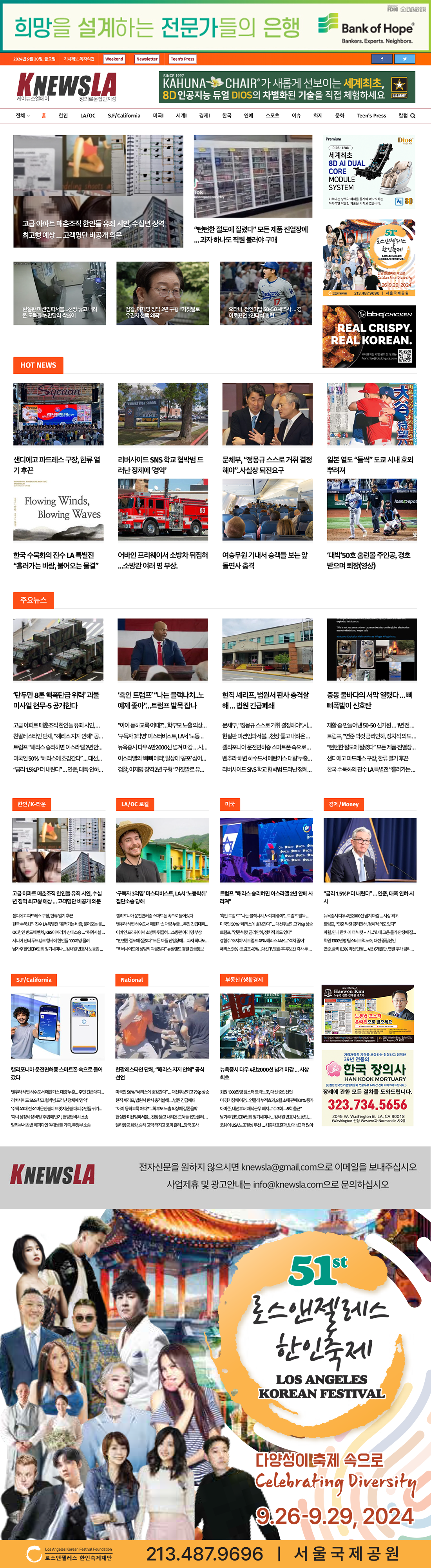Open the 한인/K-타운 section label

(x=32, y=804)
